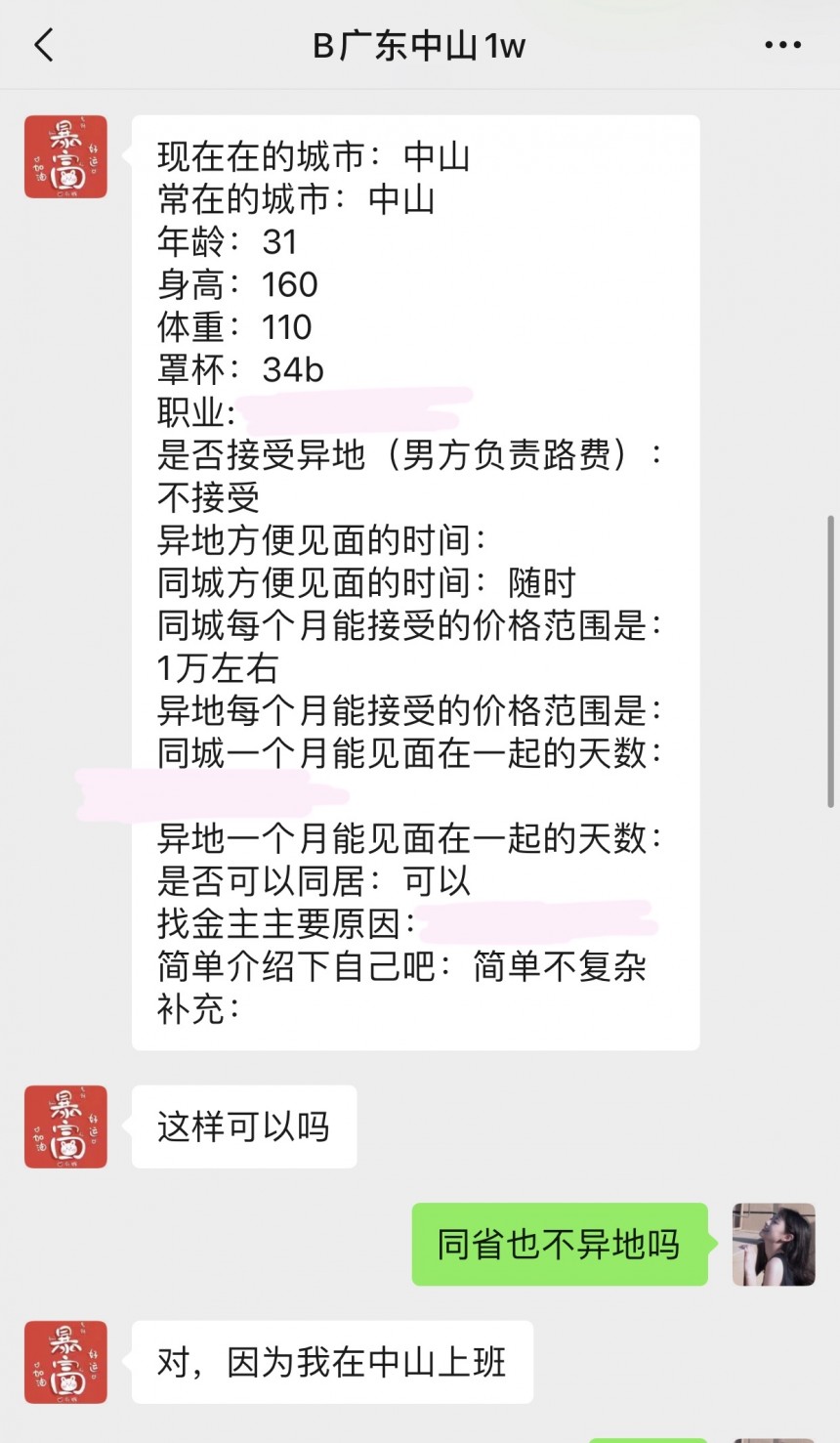Tap the sender avatar beside the long profile message
Screen dimensions: 840x1443
[x=65, y=157]
